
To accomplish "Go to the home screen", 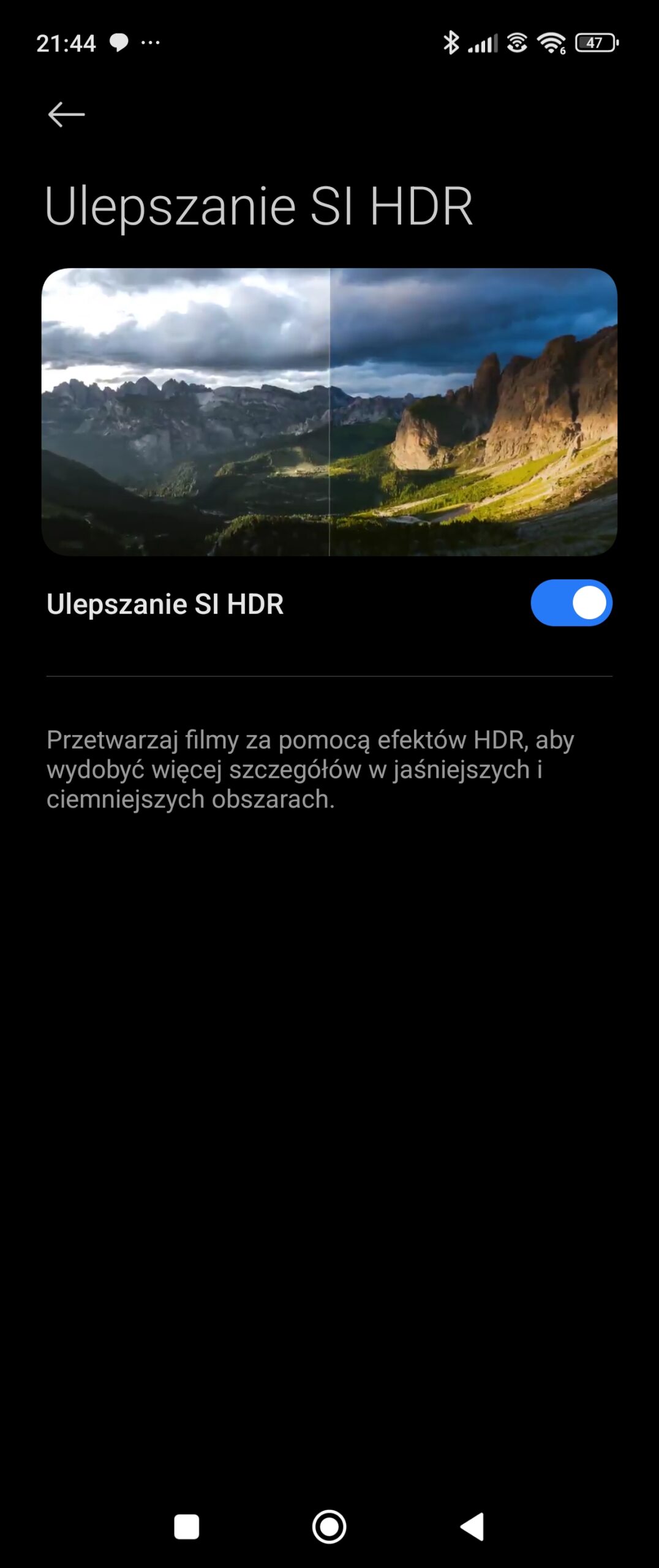I will [329, 1526].
